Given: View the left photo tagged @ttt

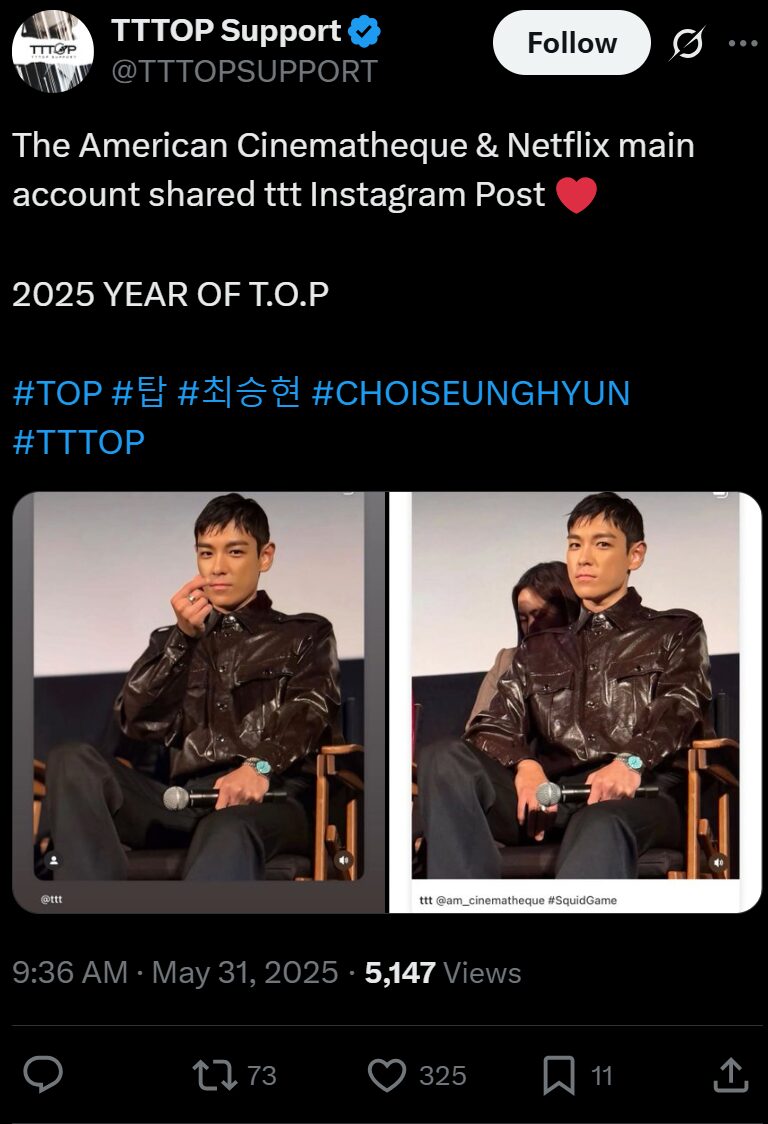Looking at the screenshot, I should pyautogui.click(x=199, y=700).
